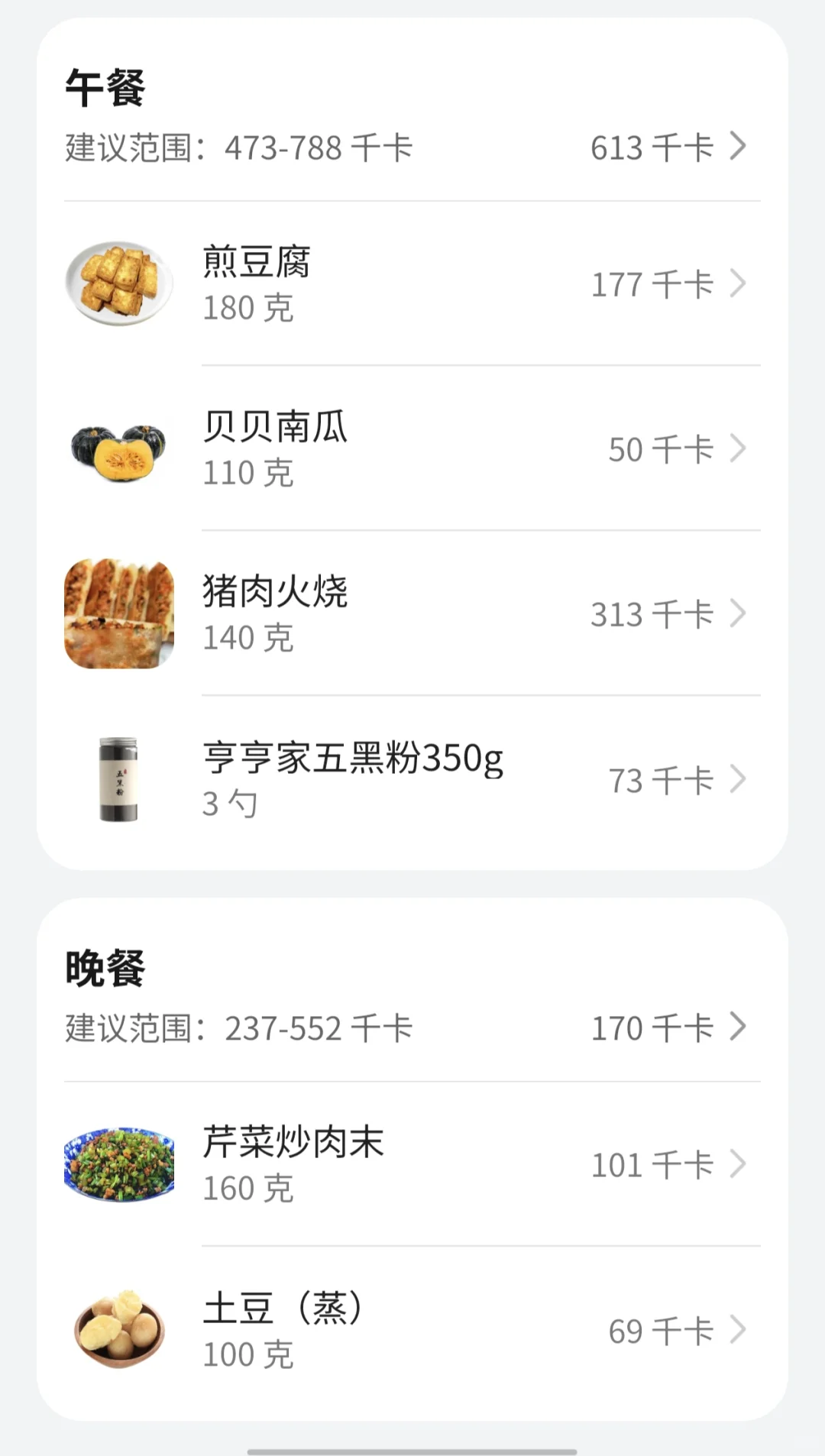The image size is (825, 1456).
Task: Open the 煎豆腐 food entry
Action: pyautogui.click(x=412, y=284)
